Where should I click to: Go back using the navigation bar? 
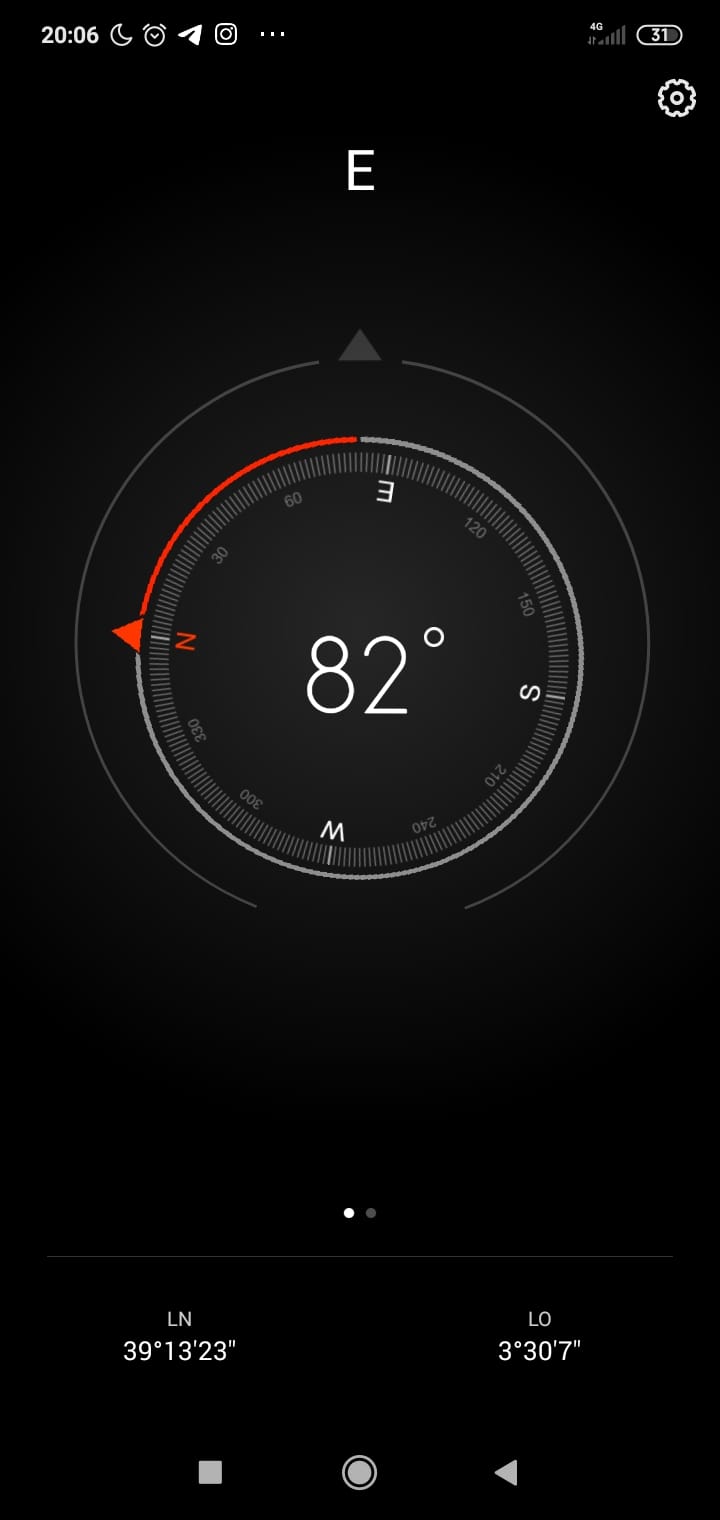point(506,1472)
